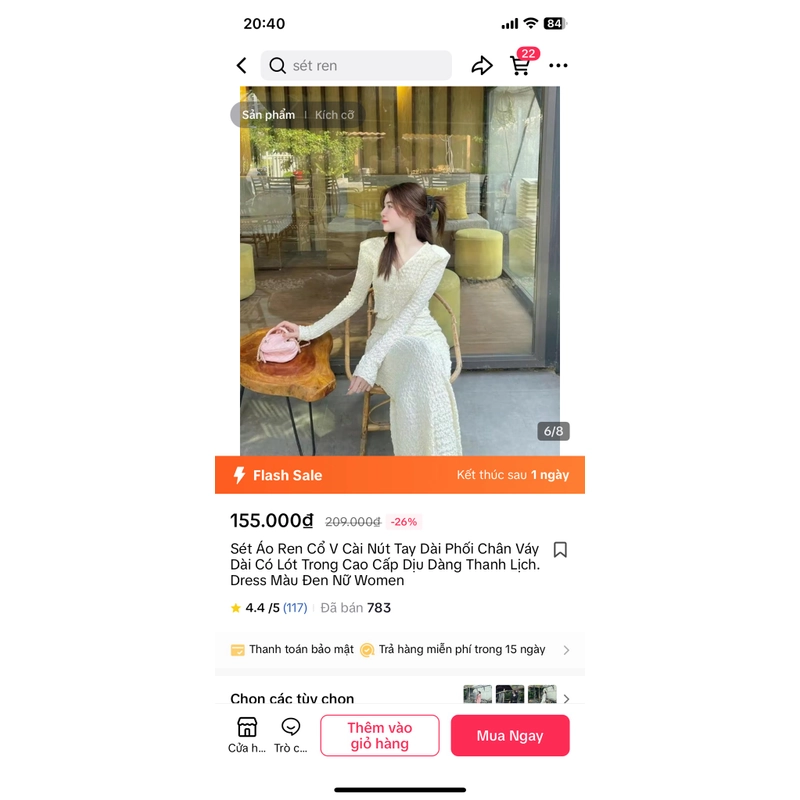Open the Flash Sale banner
Screen dimensions: 800x800
(400, 475)
